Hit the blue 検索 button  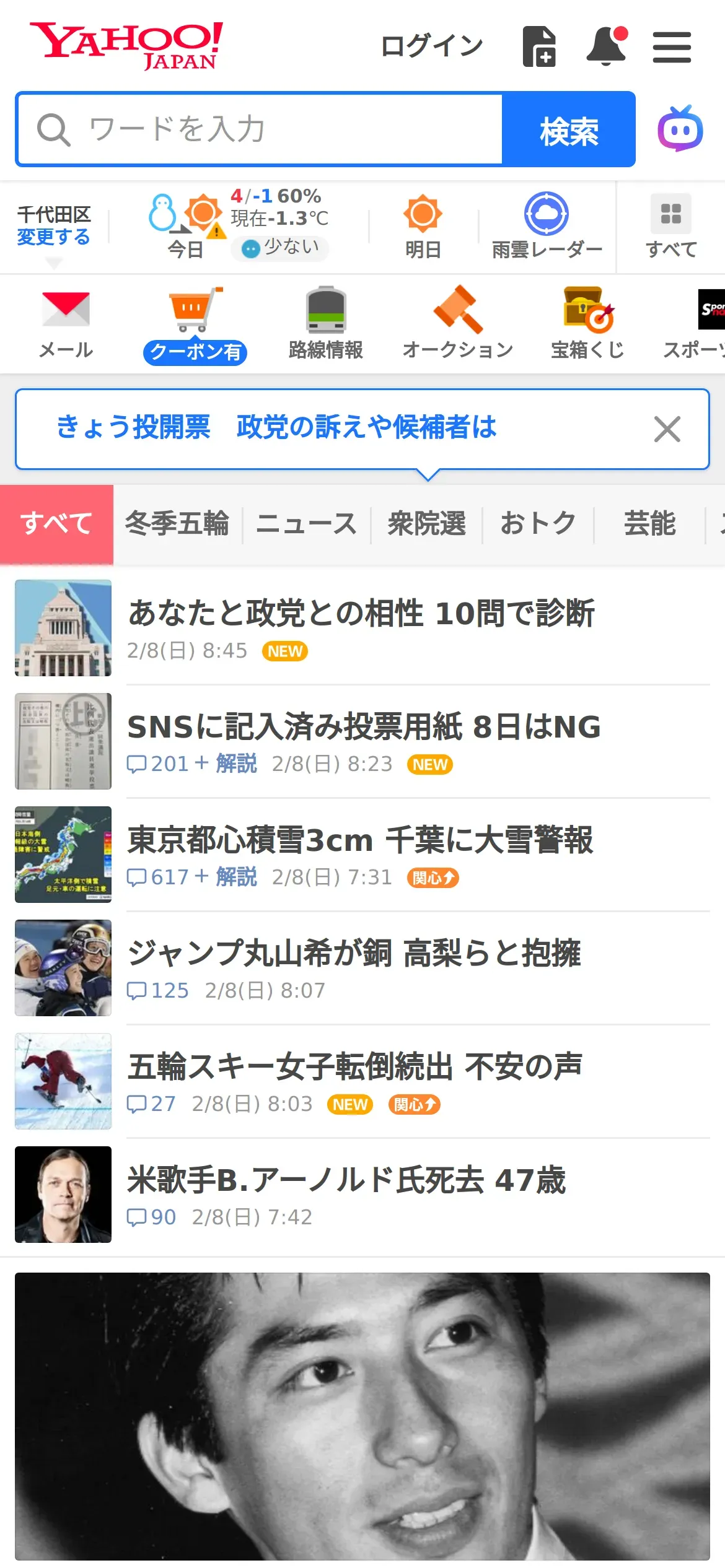coord(569,129)
